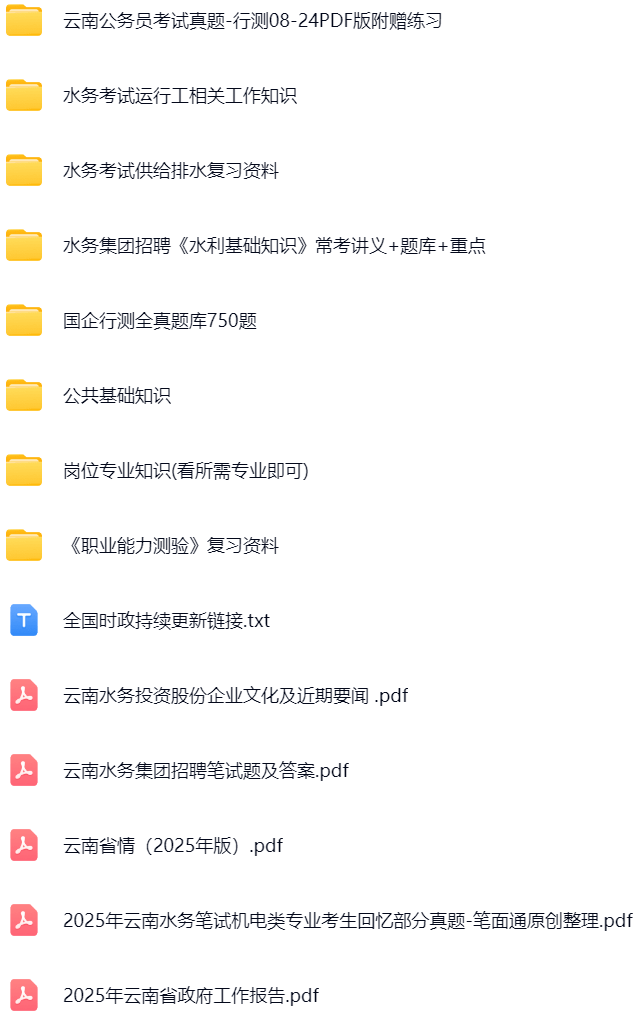Open 2025年云南省政府工作报告.pdf
The height and width of the screenshot is (1014, 636).
[x=190, y=996]
